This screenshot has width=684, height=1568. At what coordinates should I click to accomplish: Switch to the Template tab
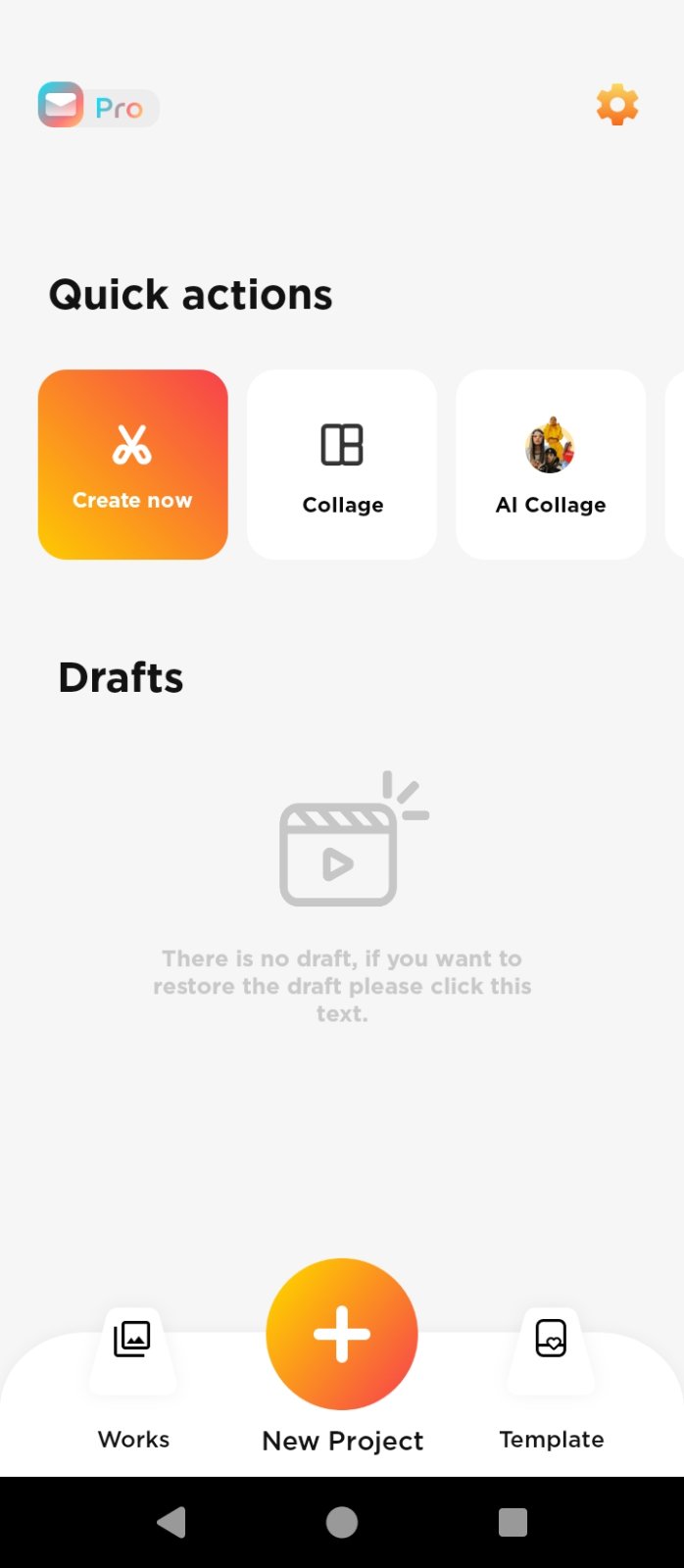[x=551, y=1372]
